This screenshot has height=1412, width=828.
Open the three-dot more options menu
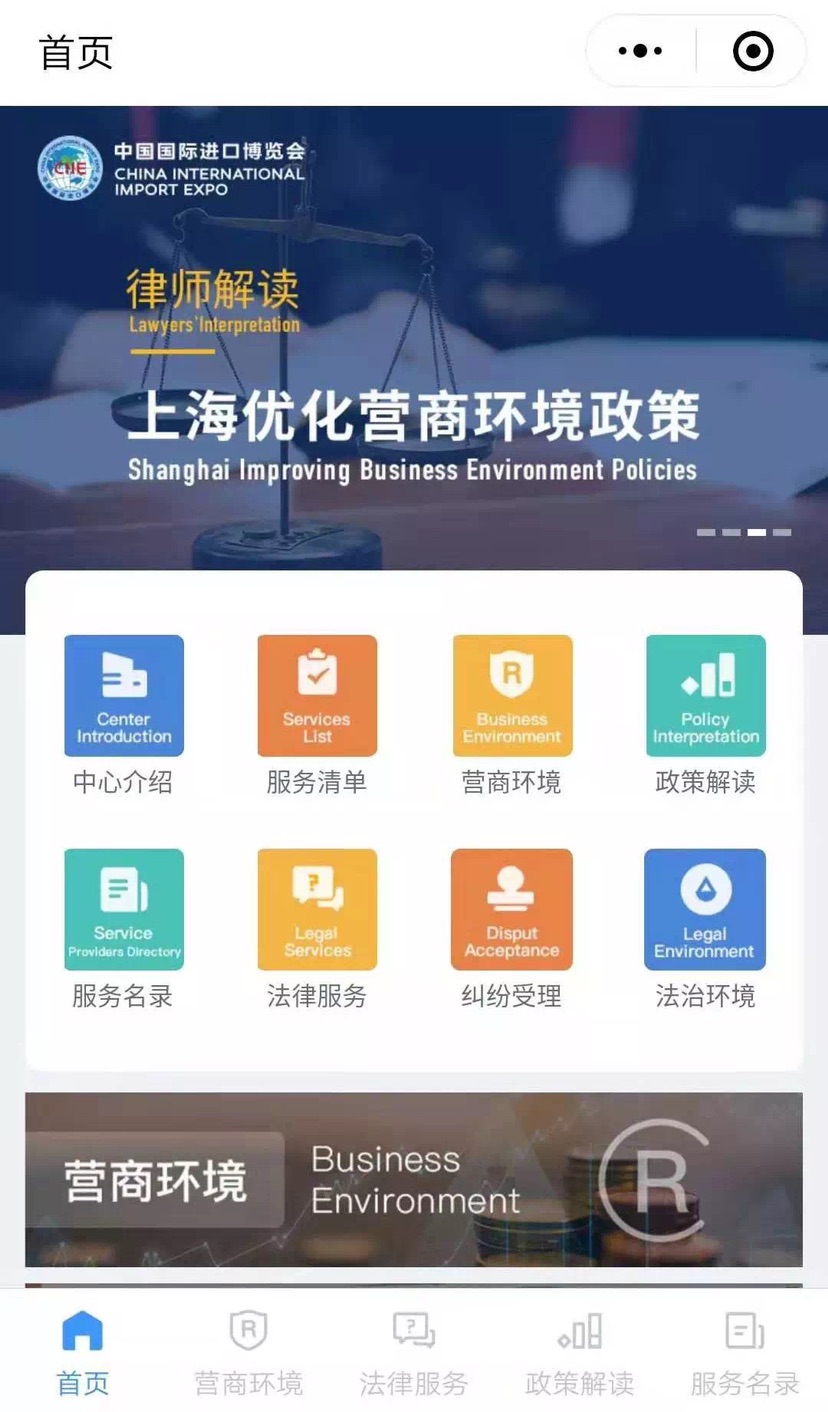click(641, 50)
